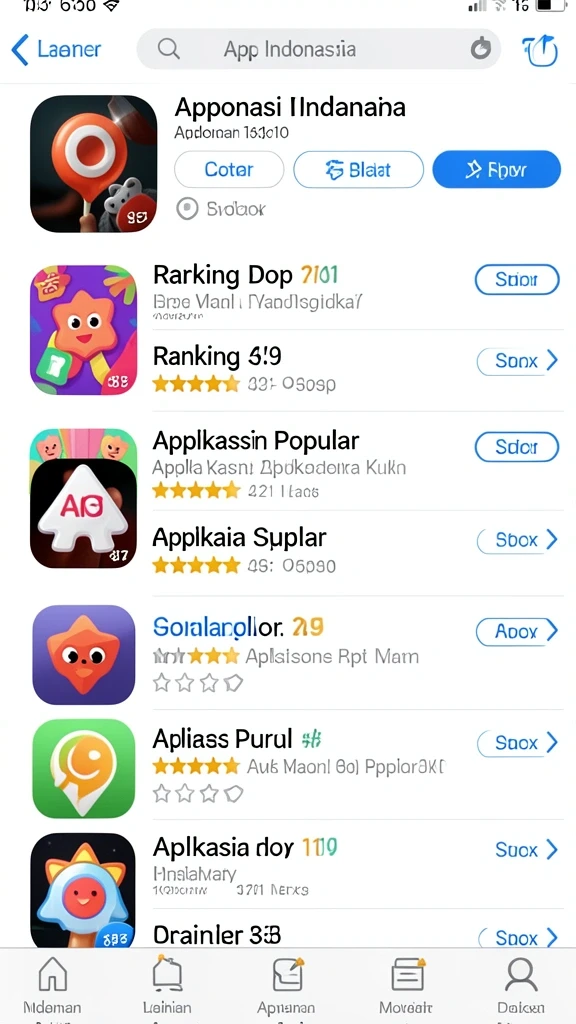Screen dimensions: 576x1024
Task: Tap the button beside Applkassin Popular
Action: point(517,447)
